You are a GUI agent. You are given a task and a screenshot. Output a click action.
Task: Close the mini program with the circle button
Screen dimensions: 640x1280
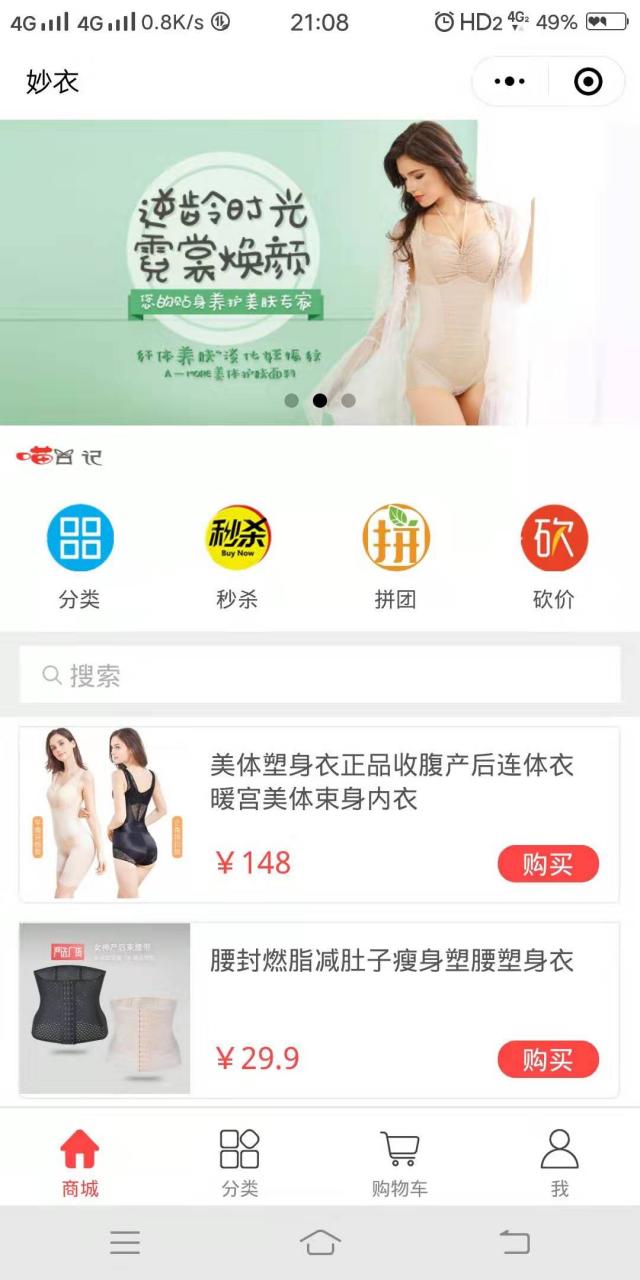coord(588,82)
